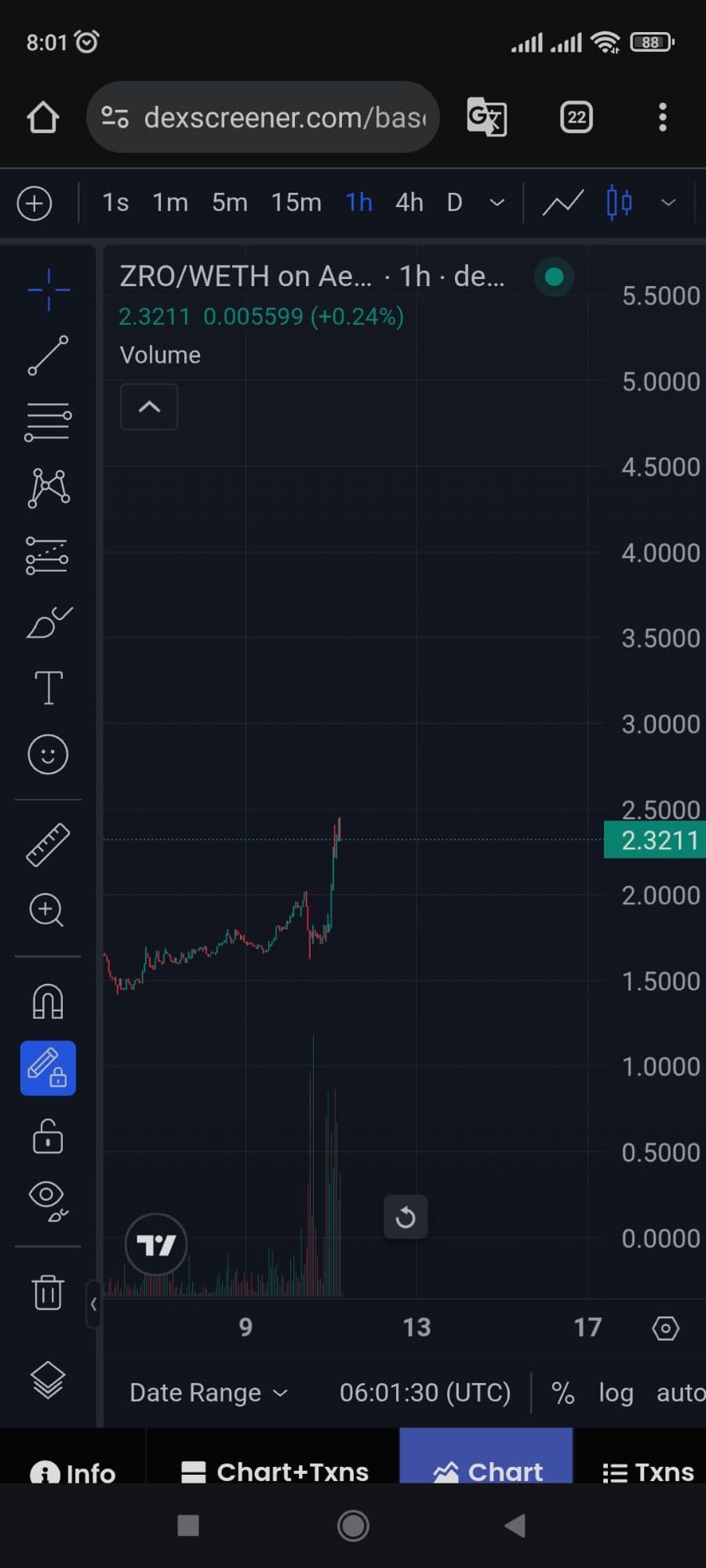Switch to the Txns tab
The image size is (706, 1568).
[649, 1472]
